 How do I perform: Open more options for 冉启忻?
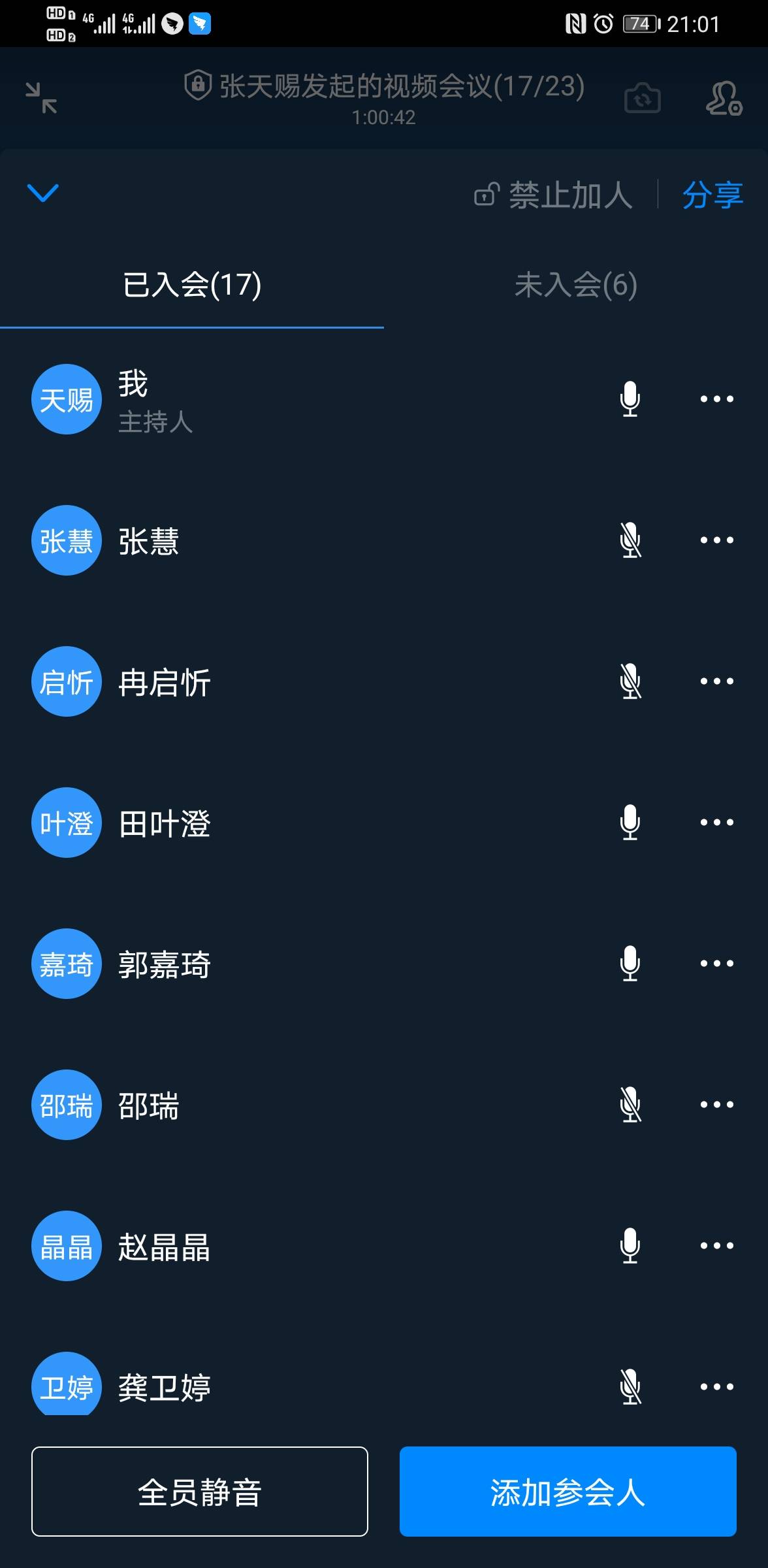(716, 681)
